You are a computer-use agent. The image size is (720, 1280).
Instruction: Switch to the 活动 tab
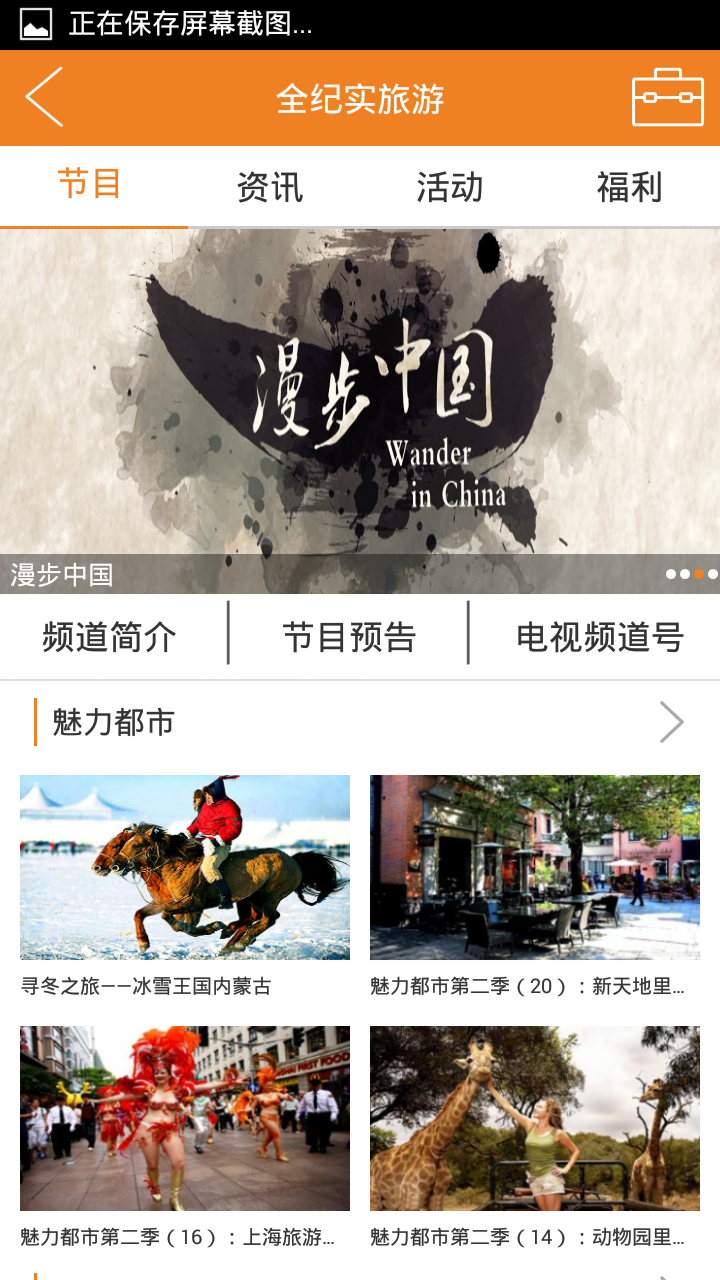click(x=449, y=187)
